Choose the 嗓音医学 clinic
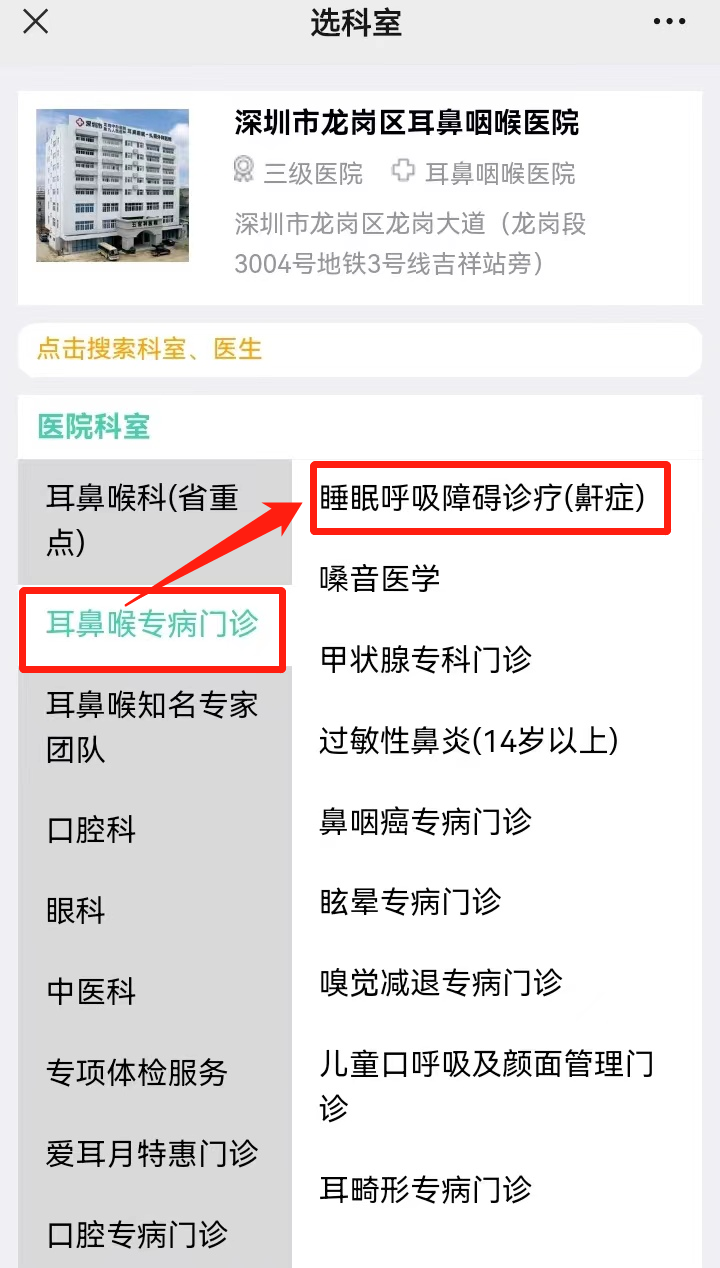 point(380,579)
